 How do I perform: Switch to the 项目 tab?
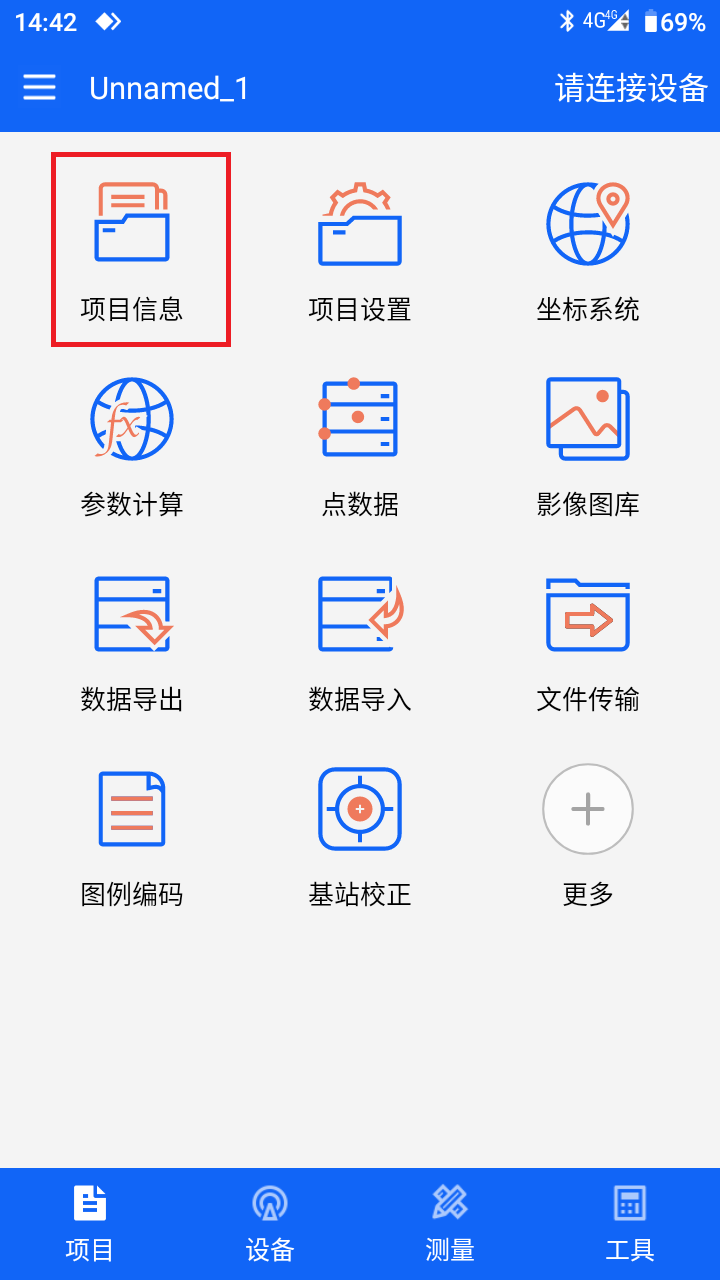click(x=90, y=1224)
